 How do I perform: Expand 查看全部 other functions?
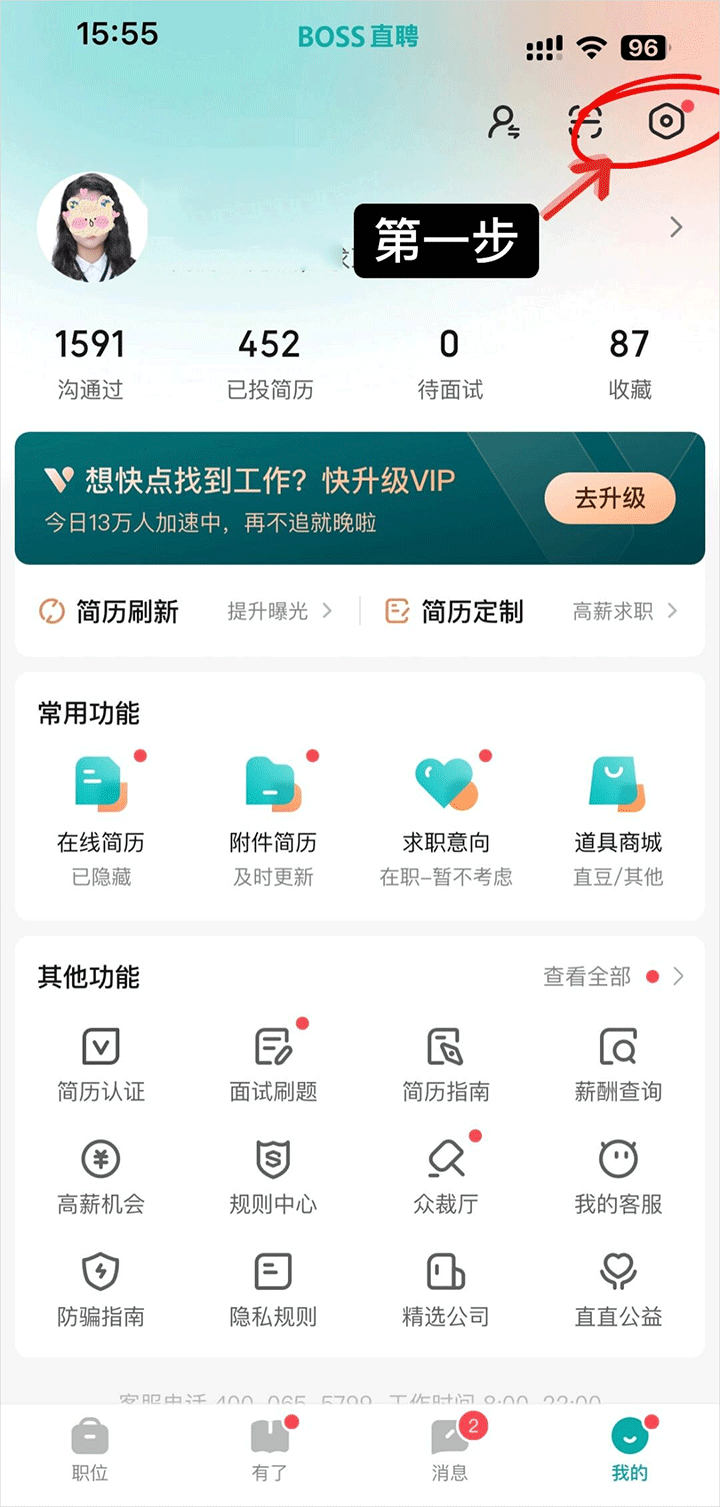[x=612, y=977]
